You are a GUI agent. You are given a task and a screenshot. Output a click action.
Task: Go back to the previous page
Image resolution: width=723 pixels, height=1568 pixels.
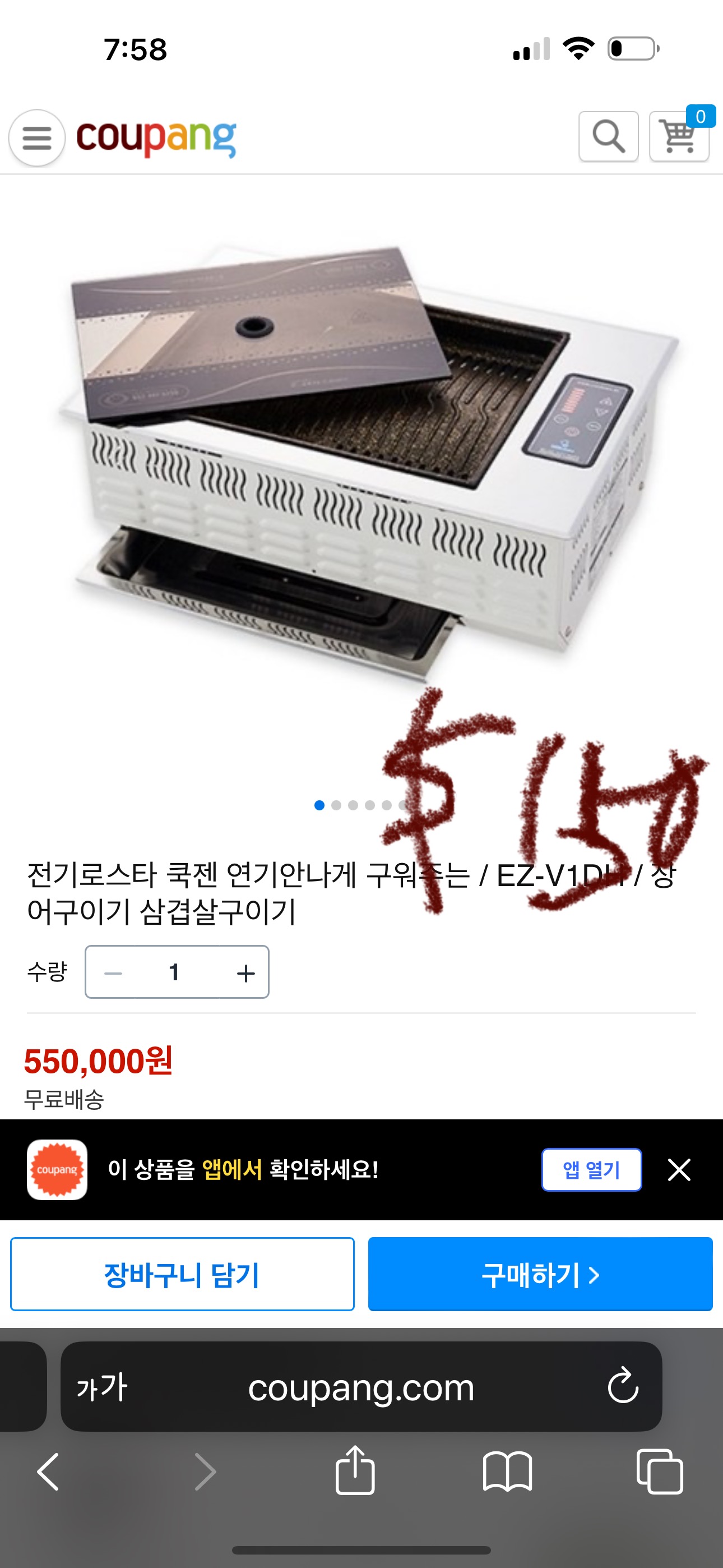pos(49,1471)
